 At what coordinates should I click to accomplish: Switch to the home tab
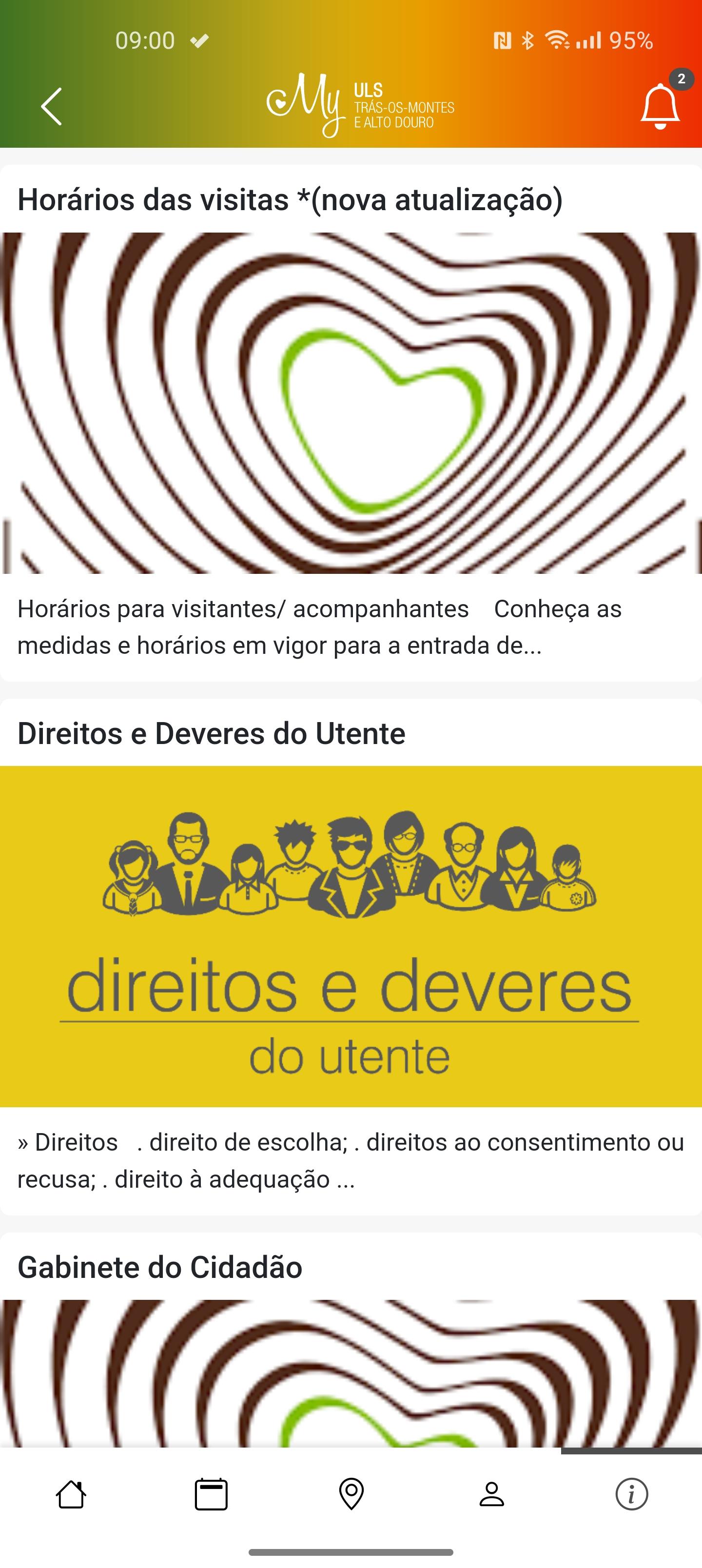click(71, 1494)
